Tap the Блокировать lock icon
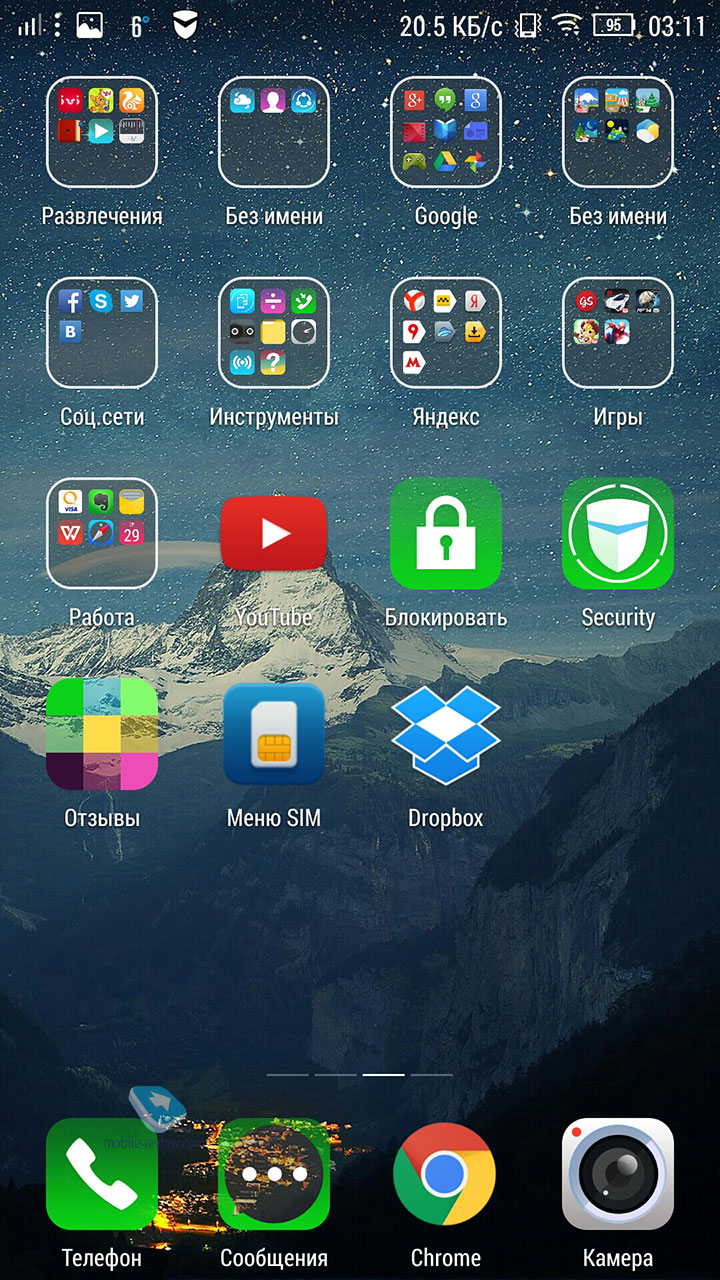The height and width of the screenshot is (1280, 720). coord(446,534)
